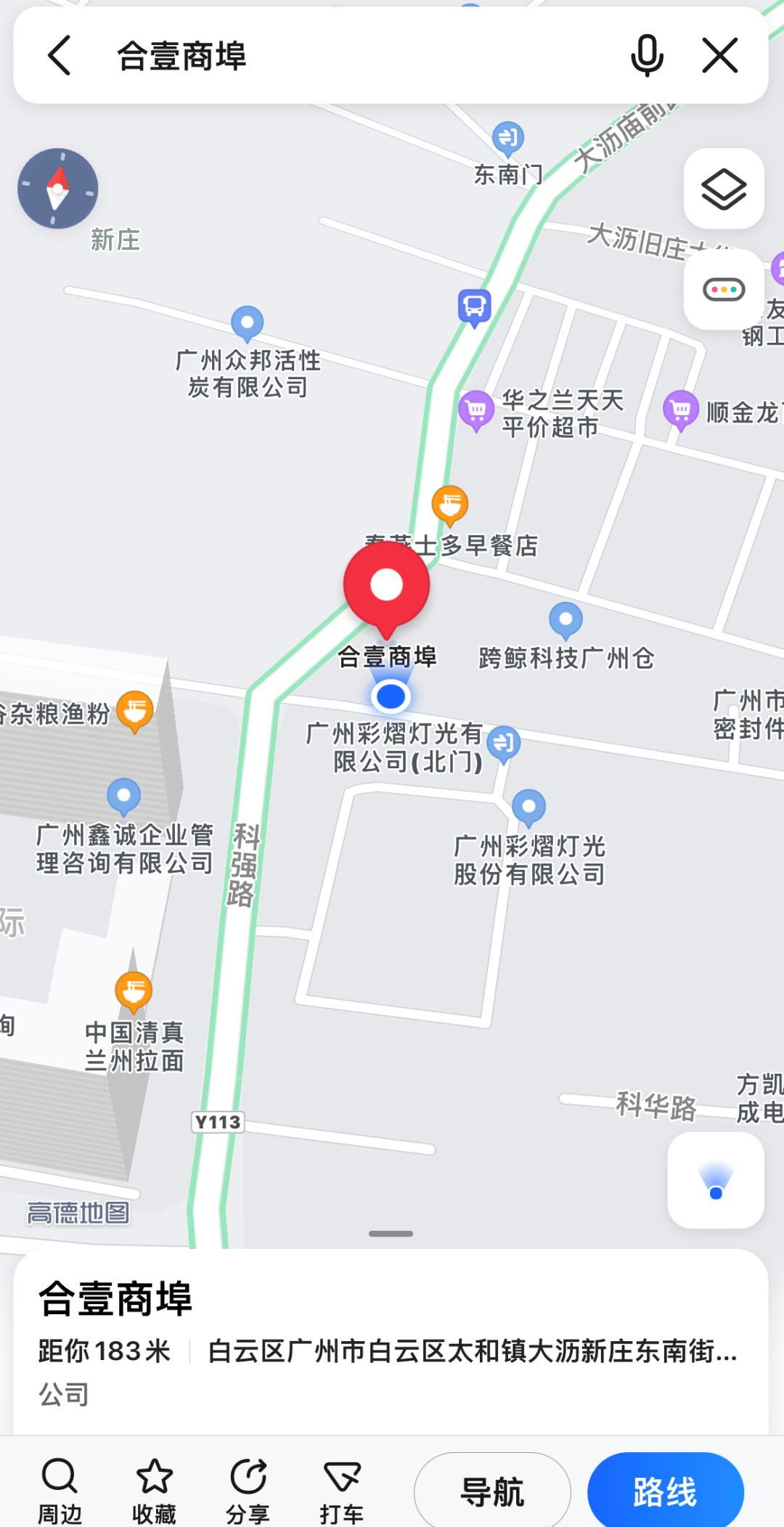Screen dimensions: 784x1527
Task: Open the map layers selector
Action: click(724, 190)
